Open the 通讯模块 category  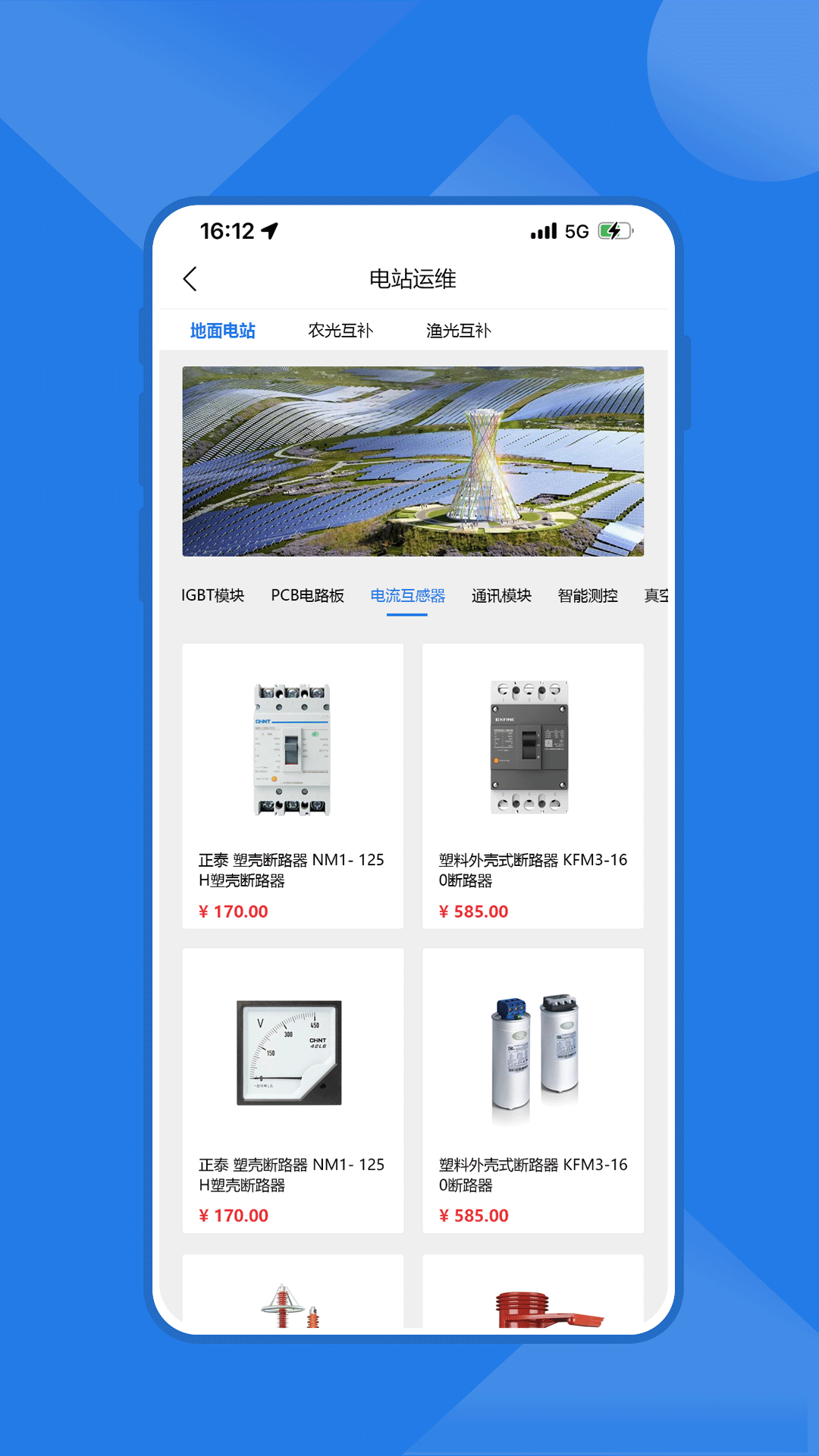pyautogui.click(x=500, y=596)
